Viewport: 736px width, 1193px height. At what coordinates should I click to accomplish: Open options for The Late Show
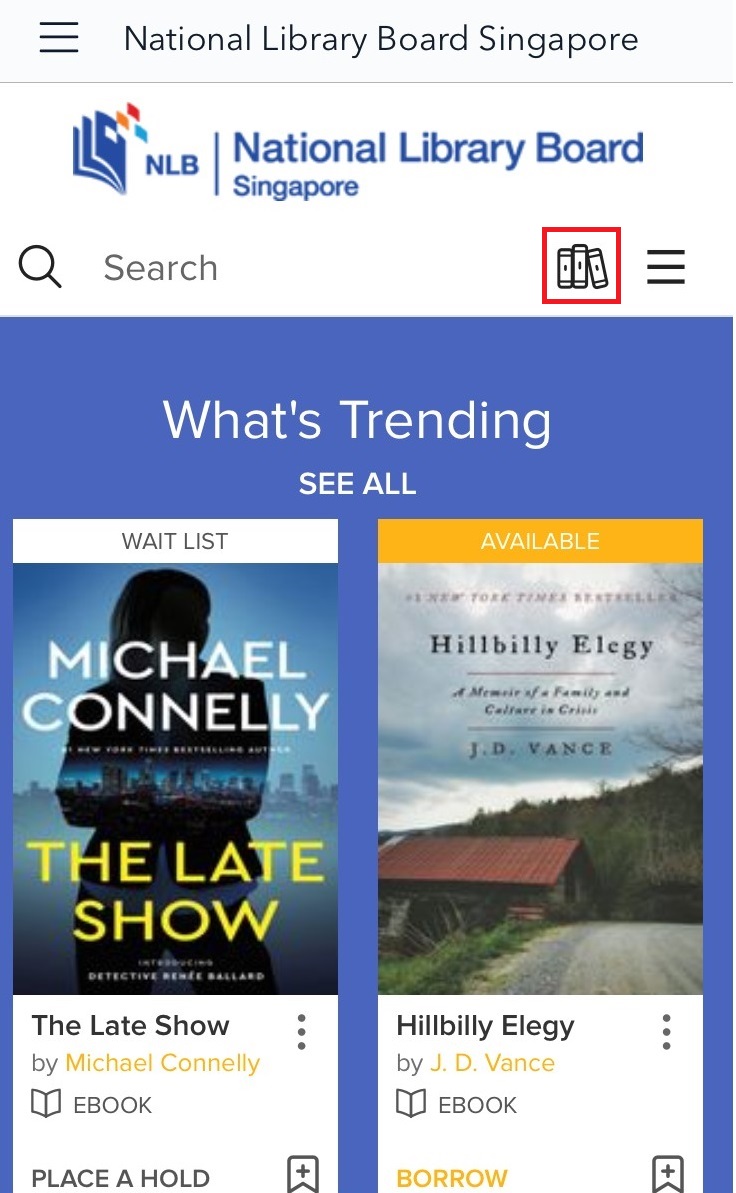301,1032
